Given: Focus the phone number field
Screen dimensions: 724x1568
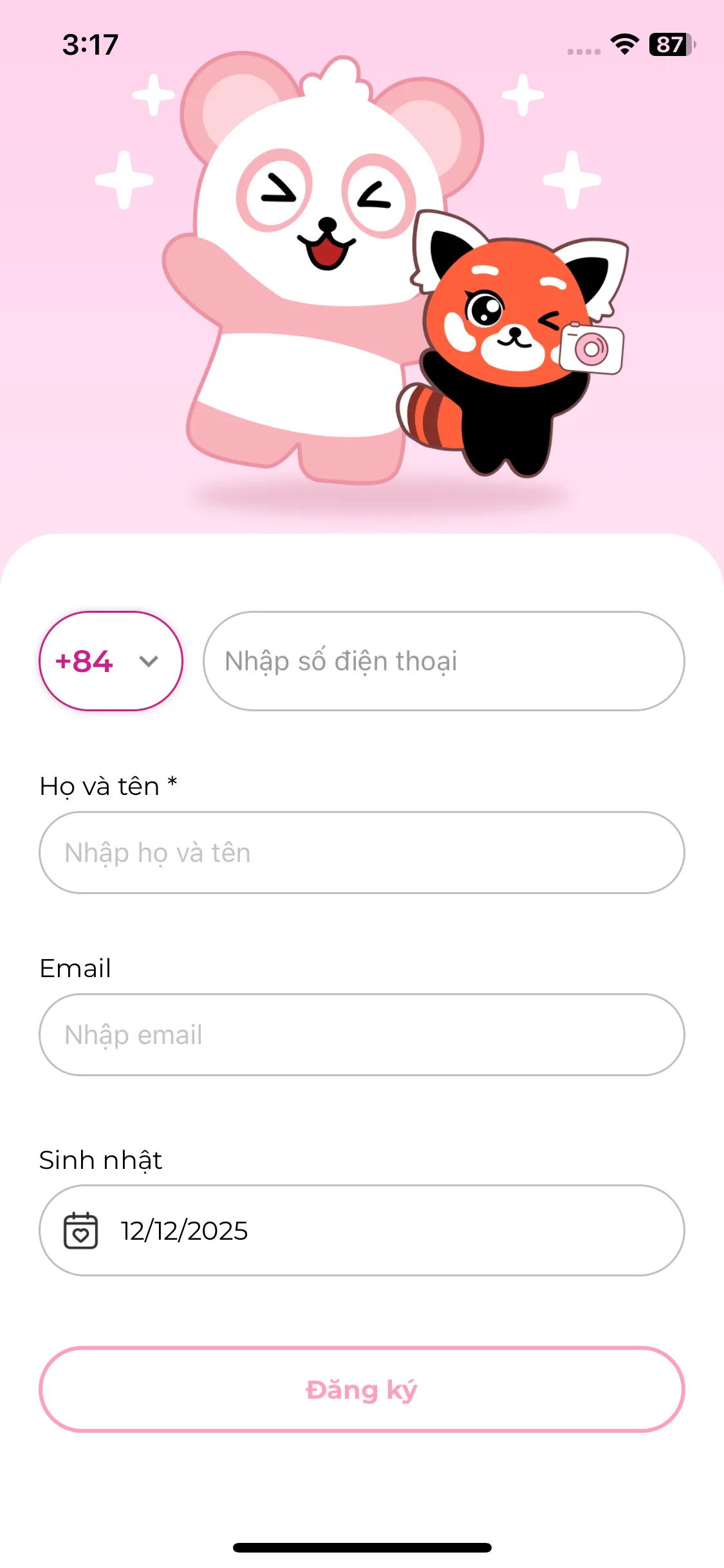Looking at the screenshot, I should click(x=443, y=661).
